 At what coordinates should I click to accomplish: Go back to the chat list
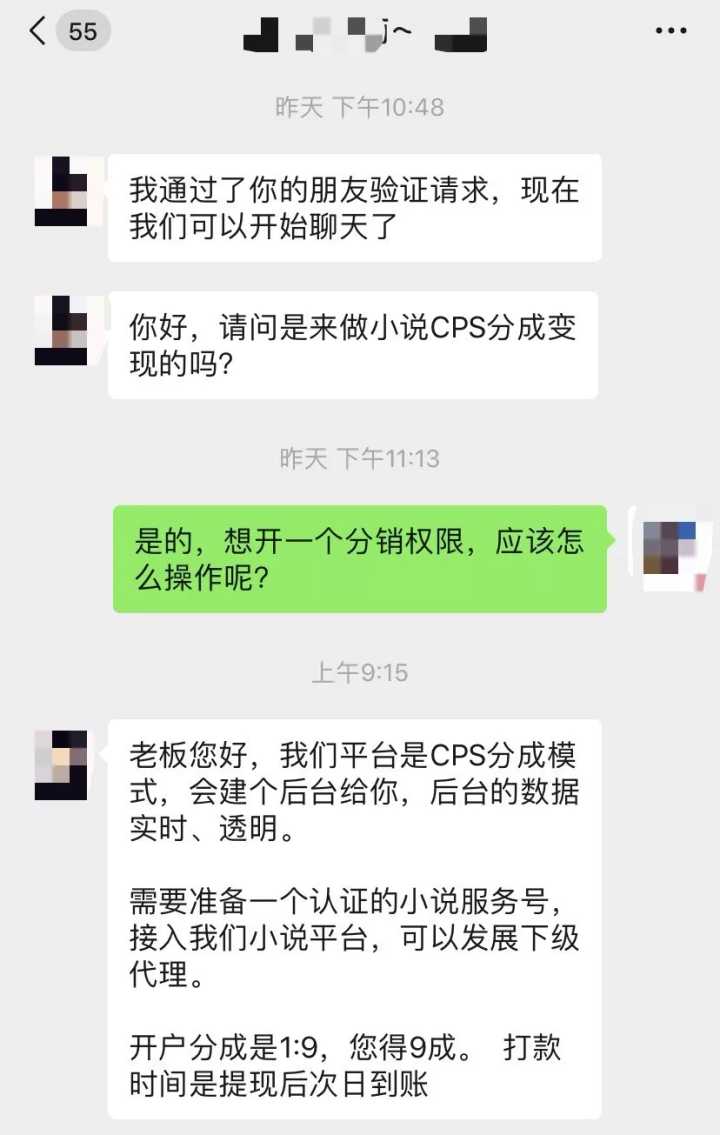(x=38, y=31)
